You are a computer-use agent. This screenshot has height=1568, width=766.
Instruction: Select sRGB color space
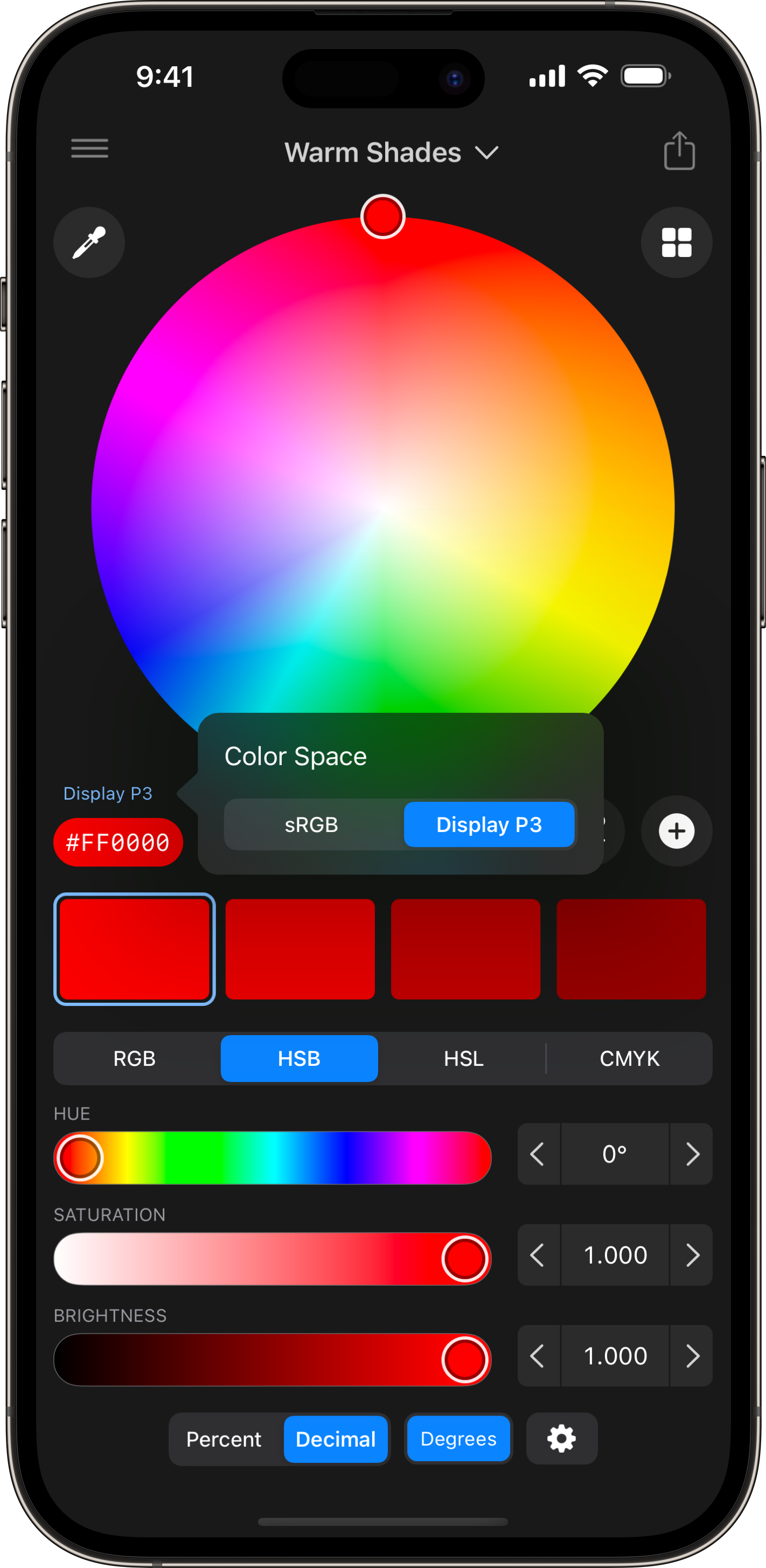[x=311, y=825]
